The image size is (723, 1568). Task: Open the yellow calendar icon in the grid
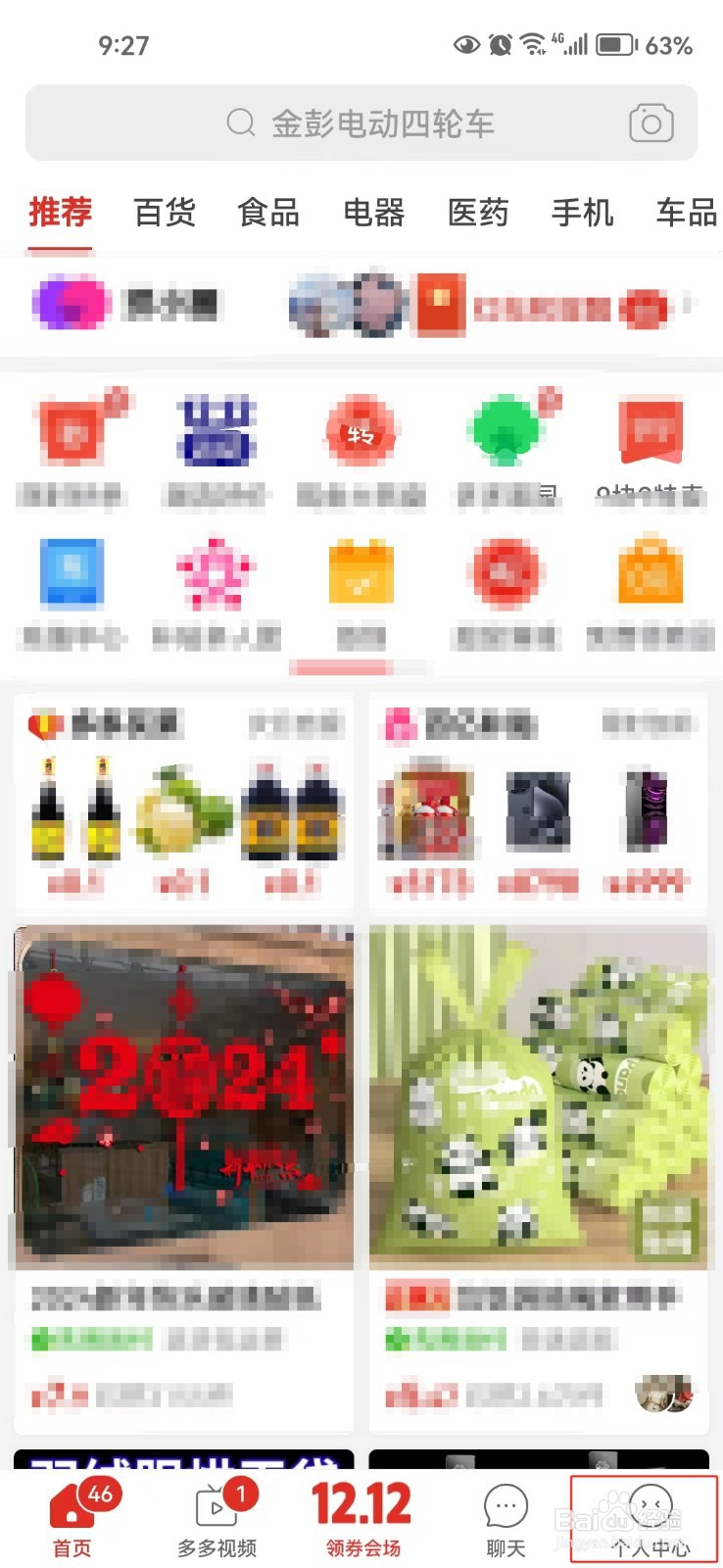pos(360,575)
